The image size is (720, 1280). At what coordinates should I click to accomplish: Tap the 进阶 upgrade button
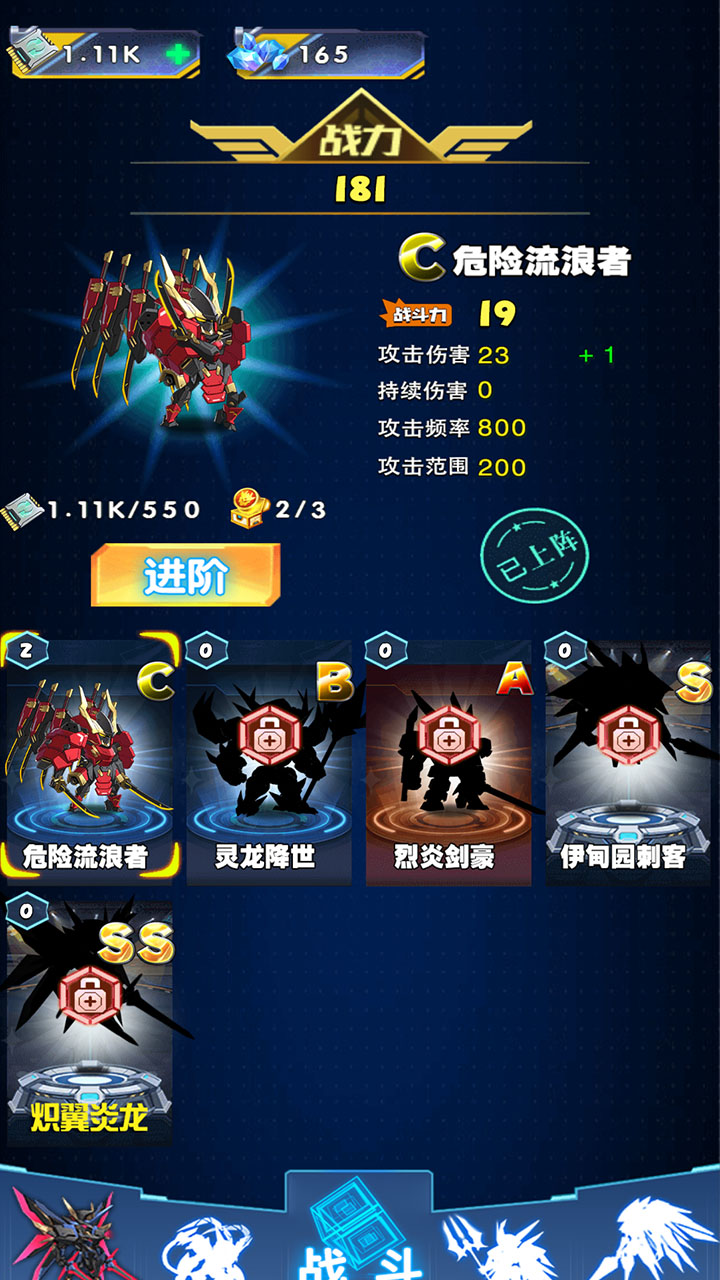186,575
